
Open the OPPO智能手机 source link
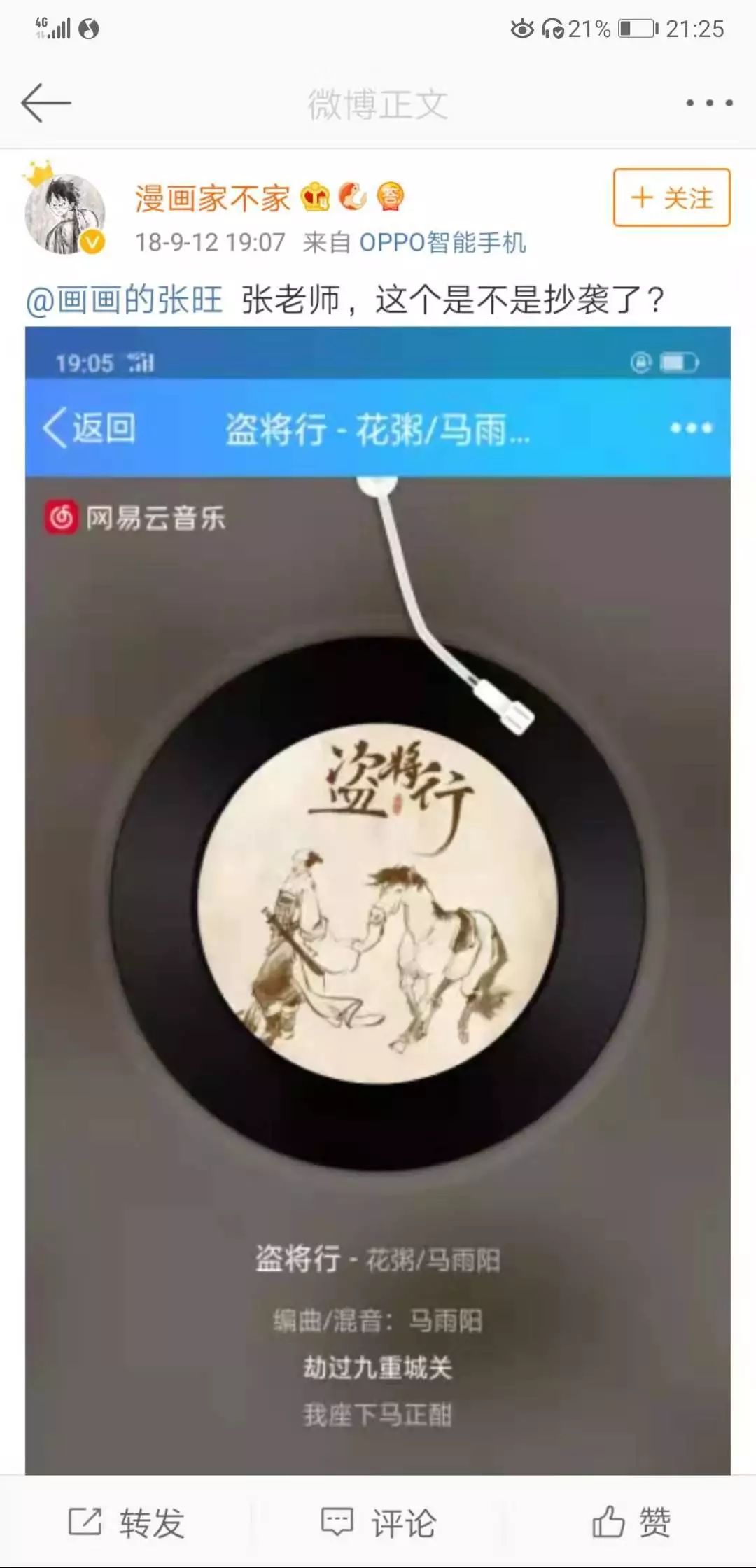[x=442, y=242]
